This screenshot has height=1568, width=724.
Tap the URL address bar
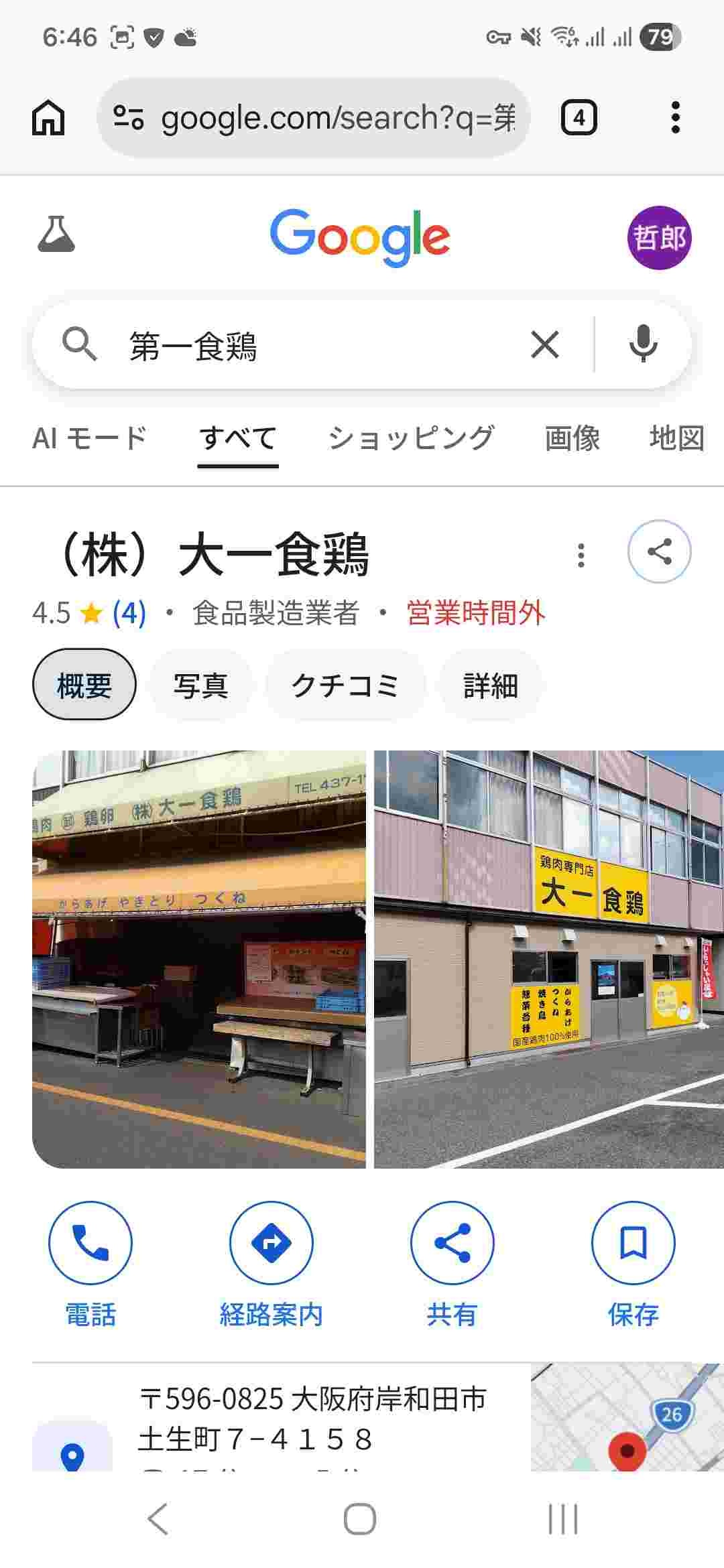click(x=315, y=118)
